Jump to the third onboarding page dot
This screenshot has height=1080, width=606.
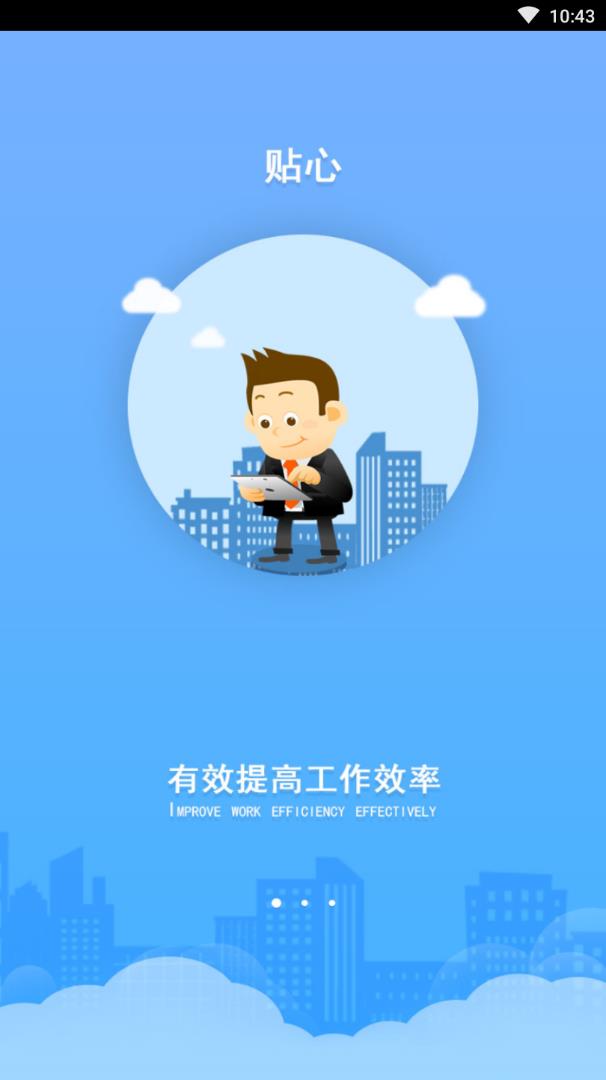pos(332,903)
